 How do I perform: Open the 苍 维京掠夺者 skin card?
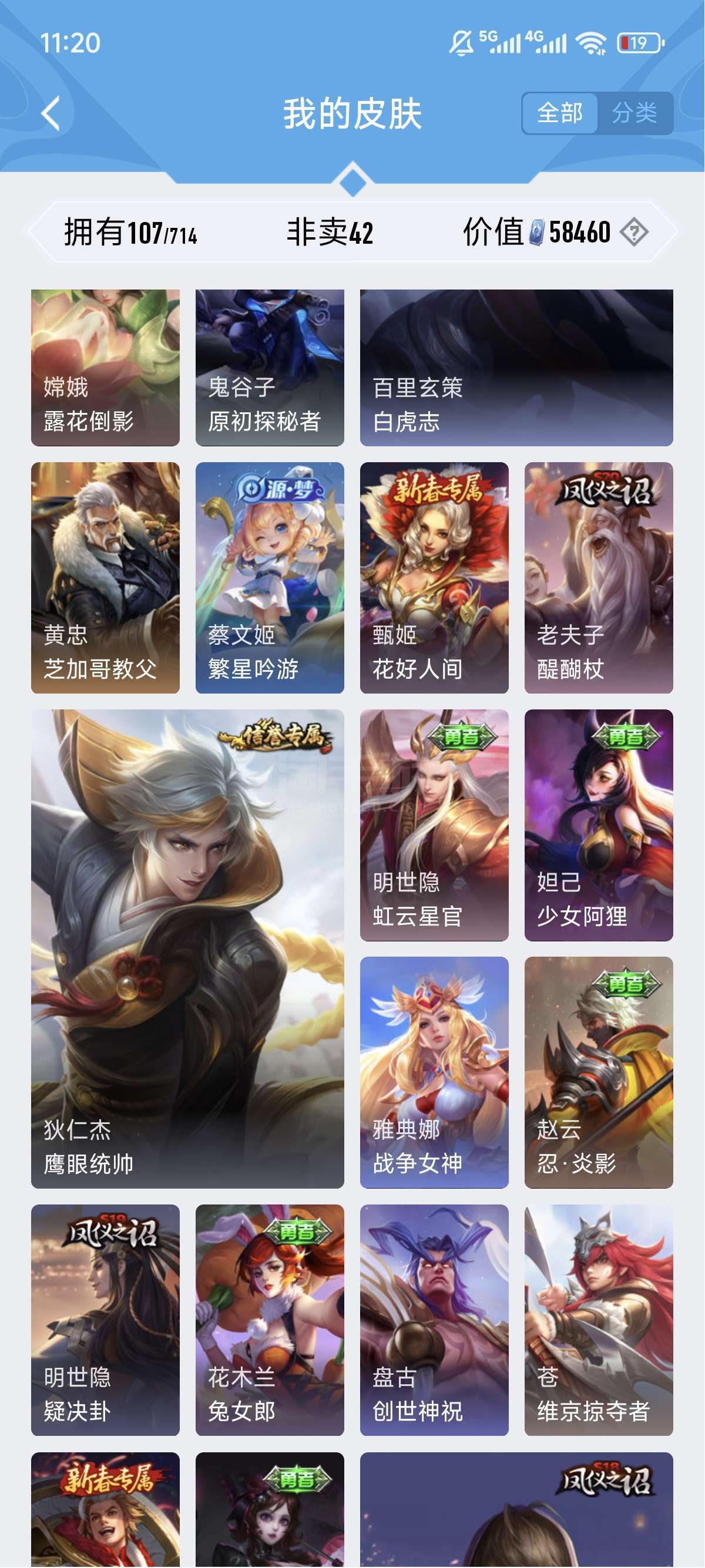(599, 1320)
